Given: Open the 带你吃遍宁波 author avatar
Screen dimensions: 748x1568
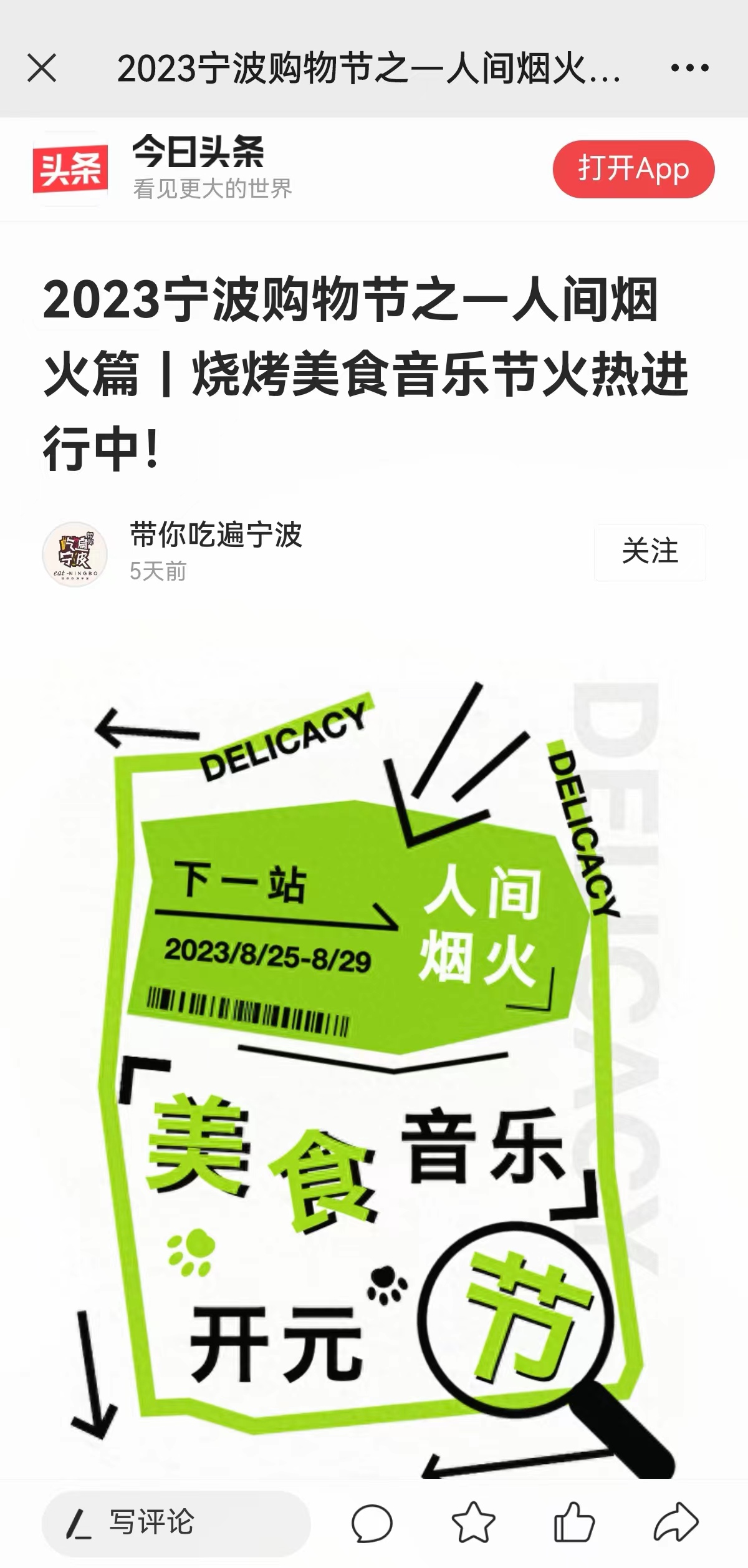Looking at the screenshot, I should tap(75, 554).
